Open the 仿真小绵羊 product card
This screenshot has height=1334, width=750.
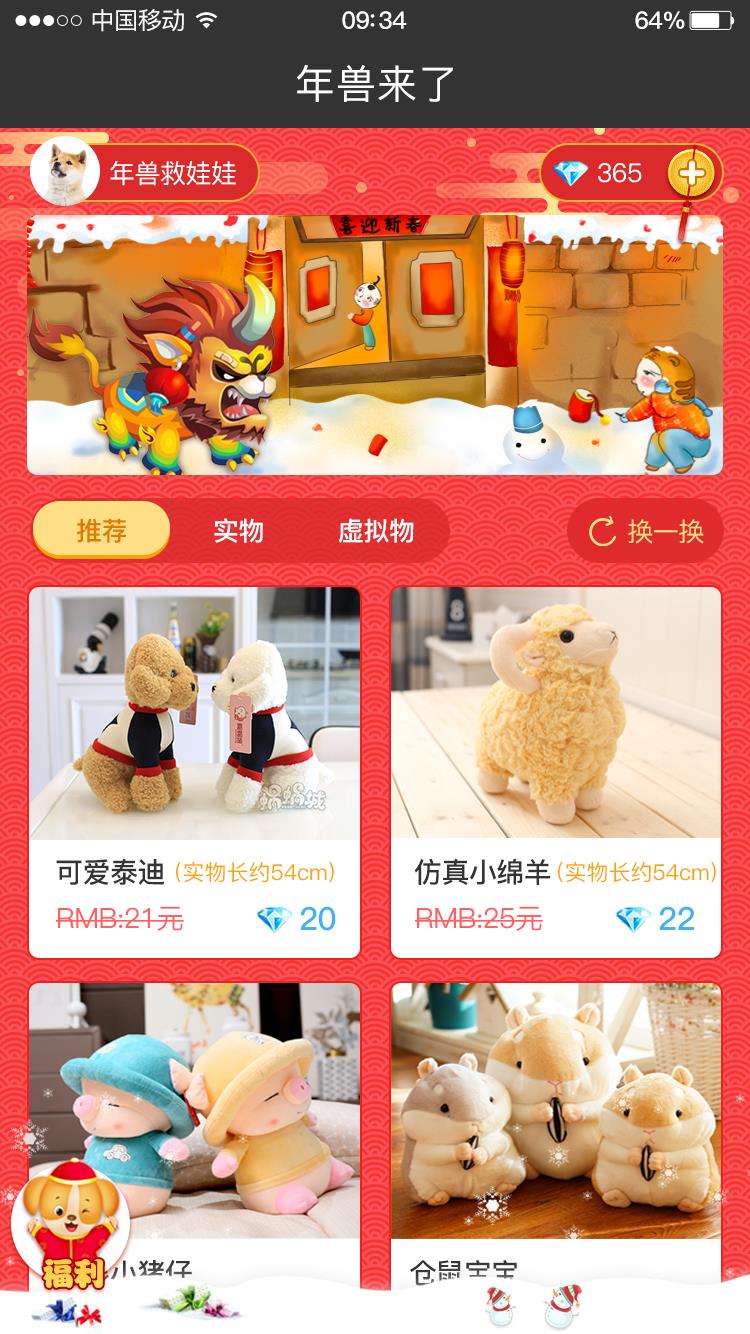(555, 770)
